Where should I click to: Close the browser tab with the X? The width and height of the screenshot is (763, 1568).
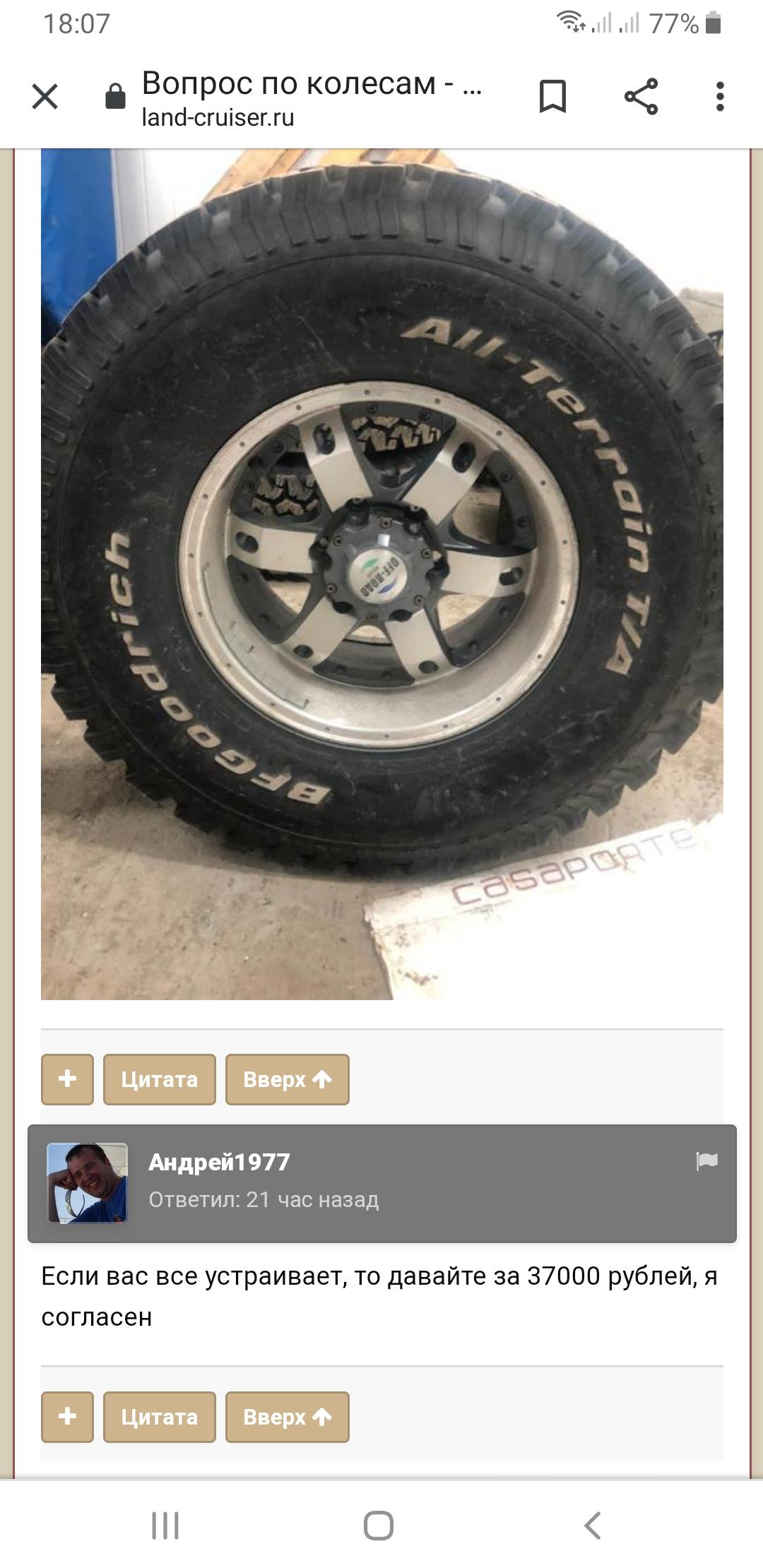click(45, 97)
